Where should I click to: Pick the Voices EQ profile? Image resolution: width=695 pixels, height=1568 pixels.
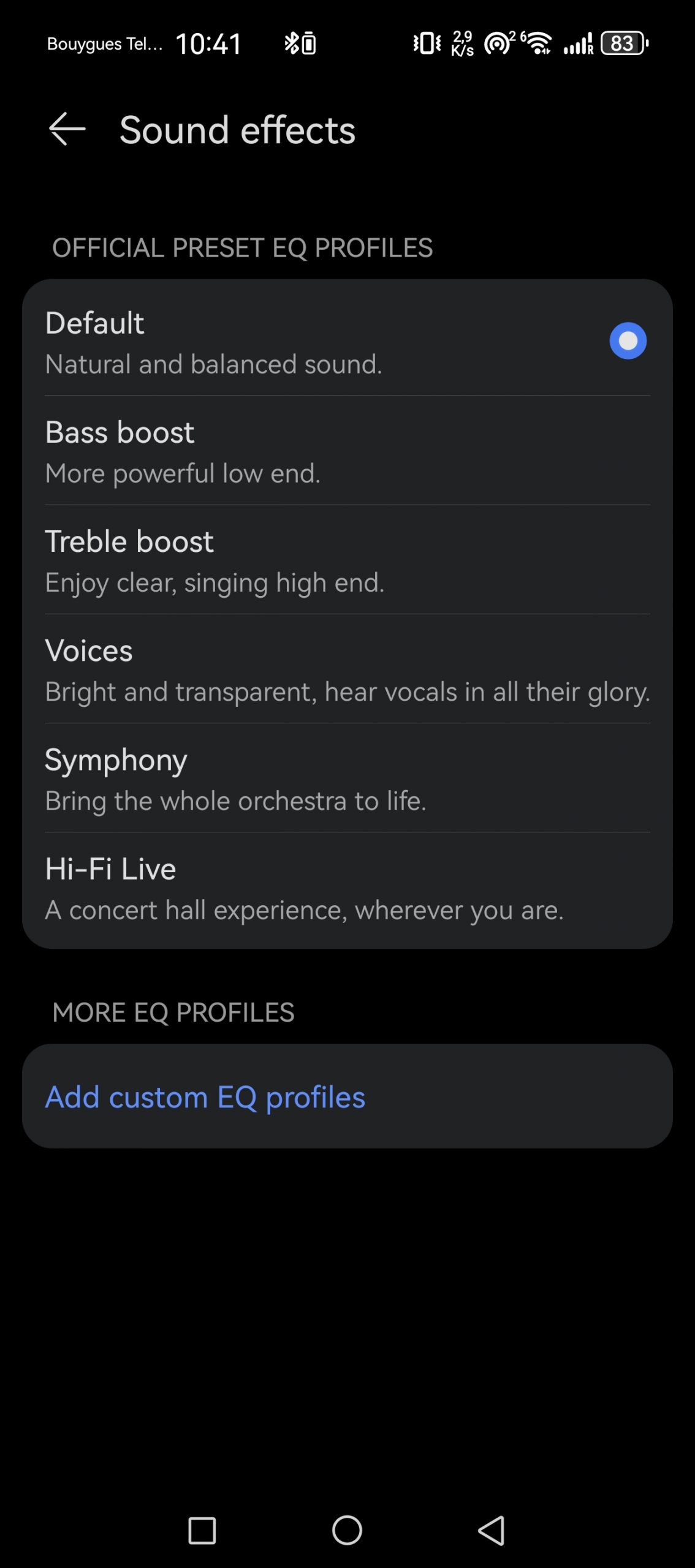pos(347,669)
